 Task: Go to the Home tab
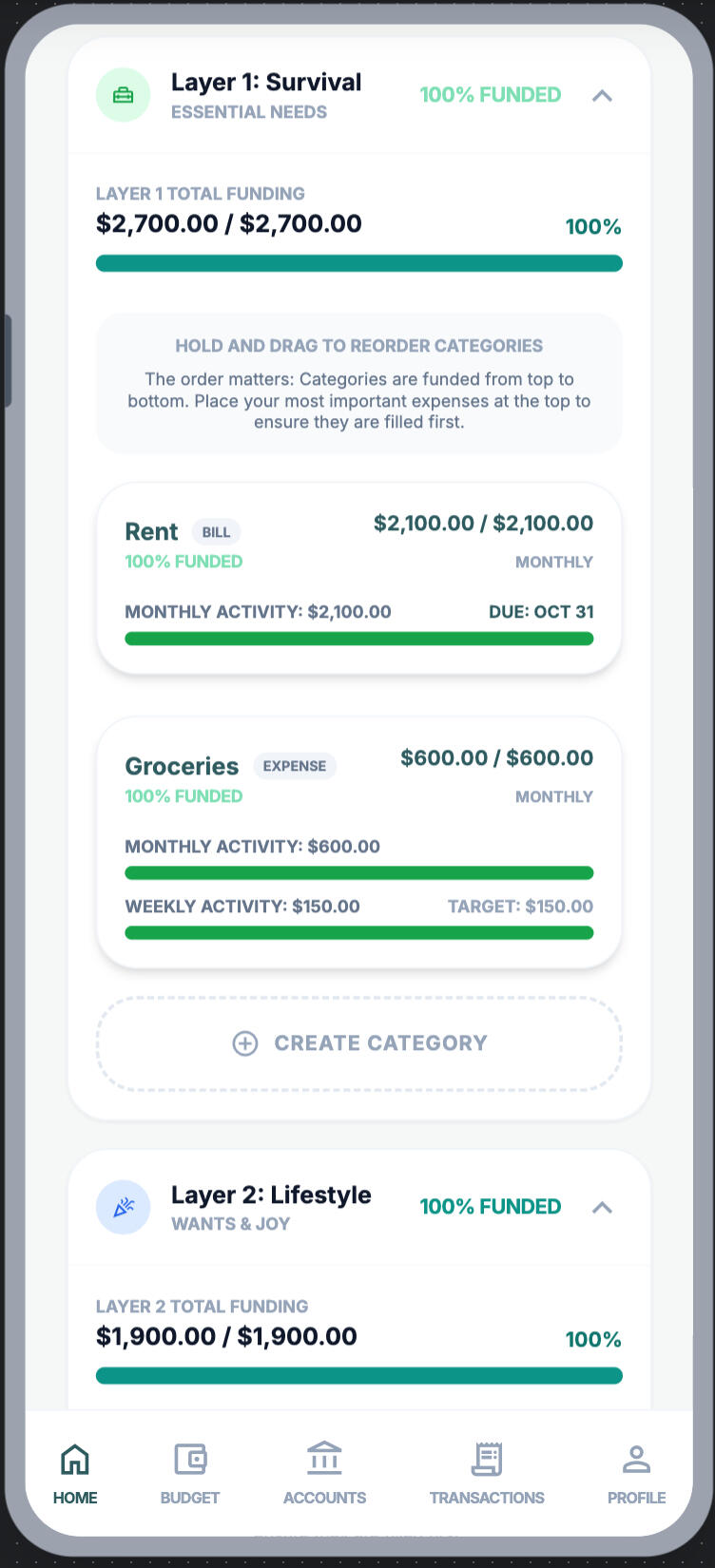75,1474
